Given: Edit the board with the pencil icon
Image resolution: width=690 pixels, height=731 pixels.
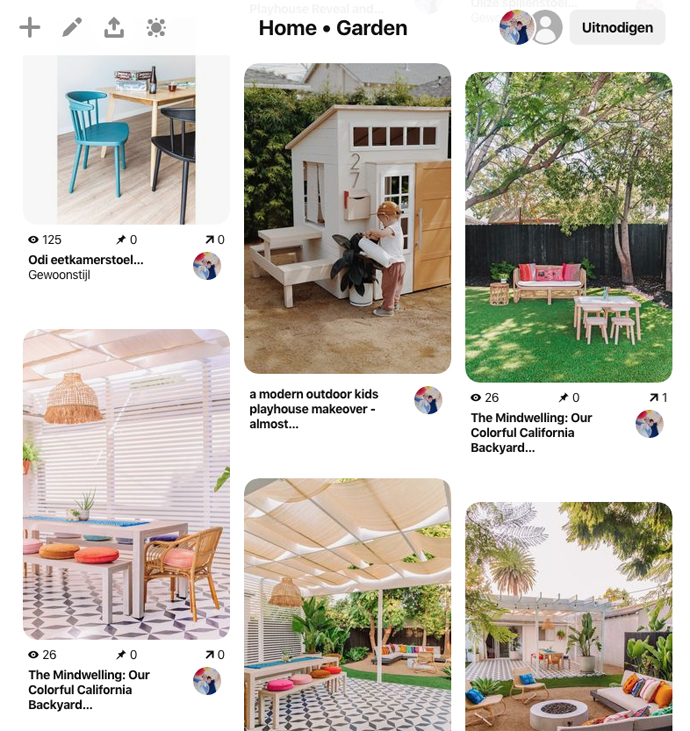Looking at the screenshot, I should click(72, 27).
